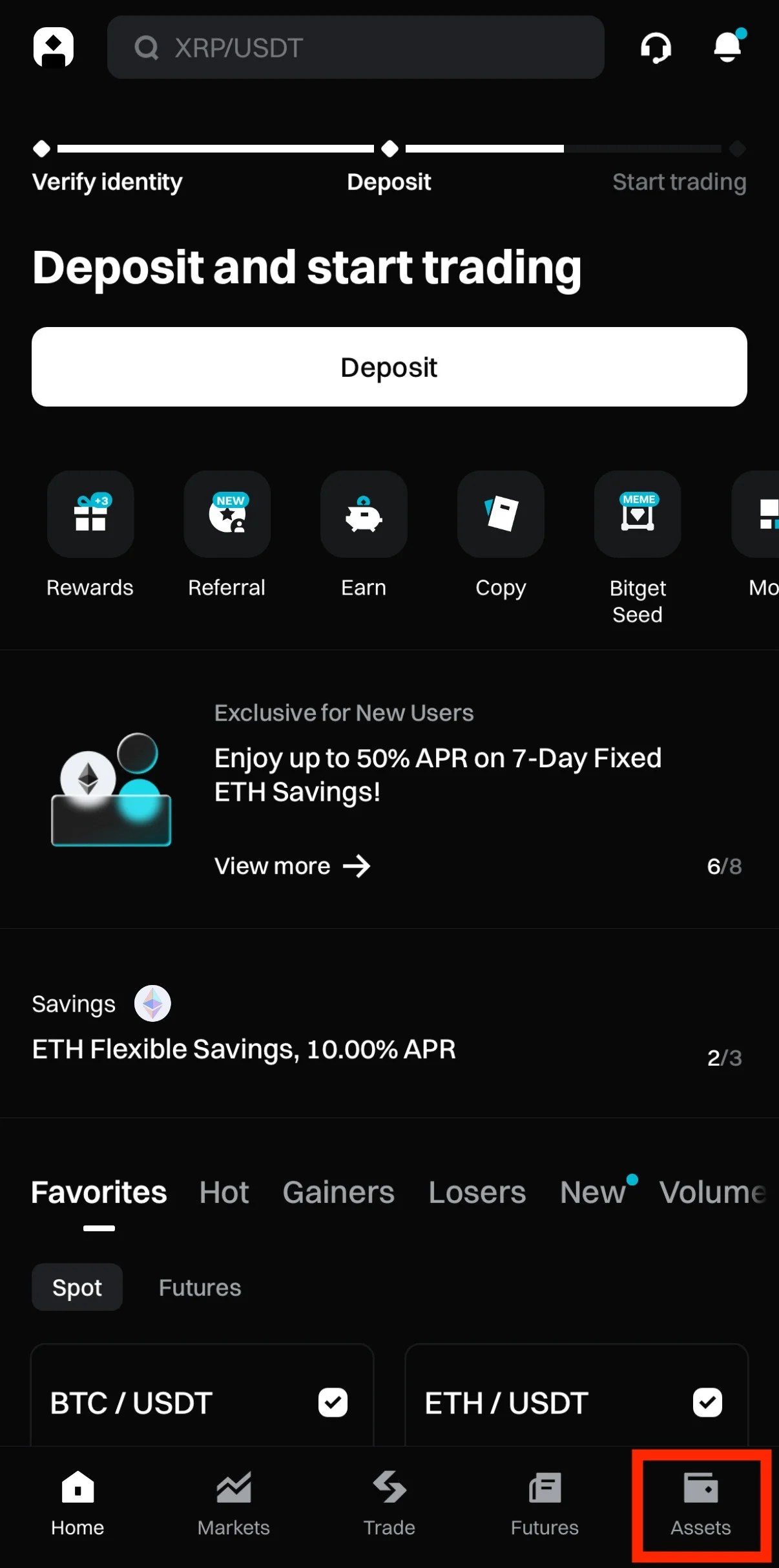Screen dimensions: 779x1568
Task: Open customer support headset icon
Action: [656, 47]
